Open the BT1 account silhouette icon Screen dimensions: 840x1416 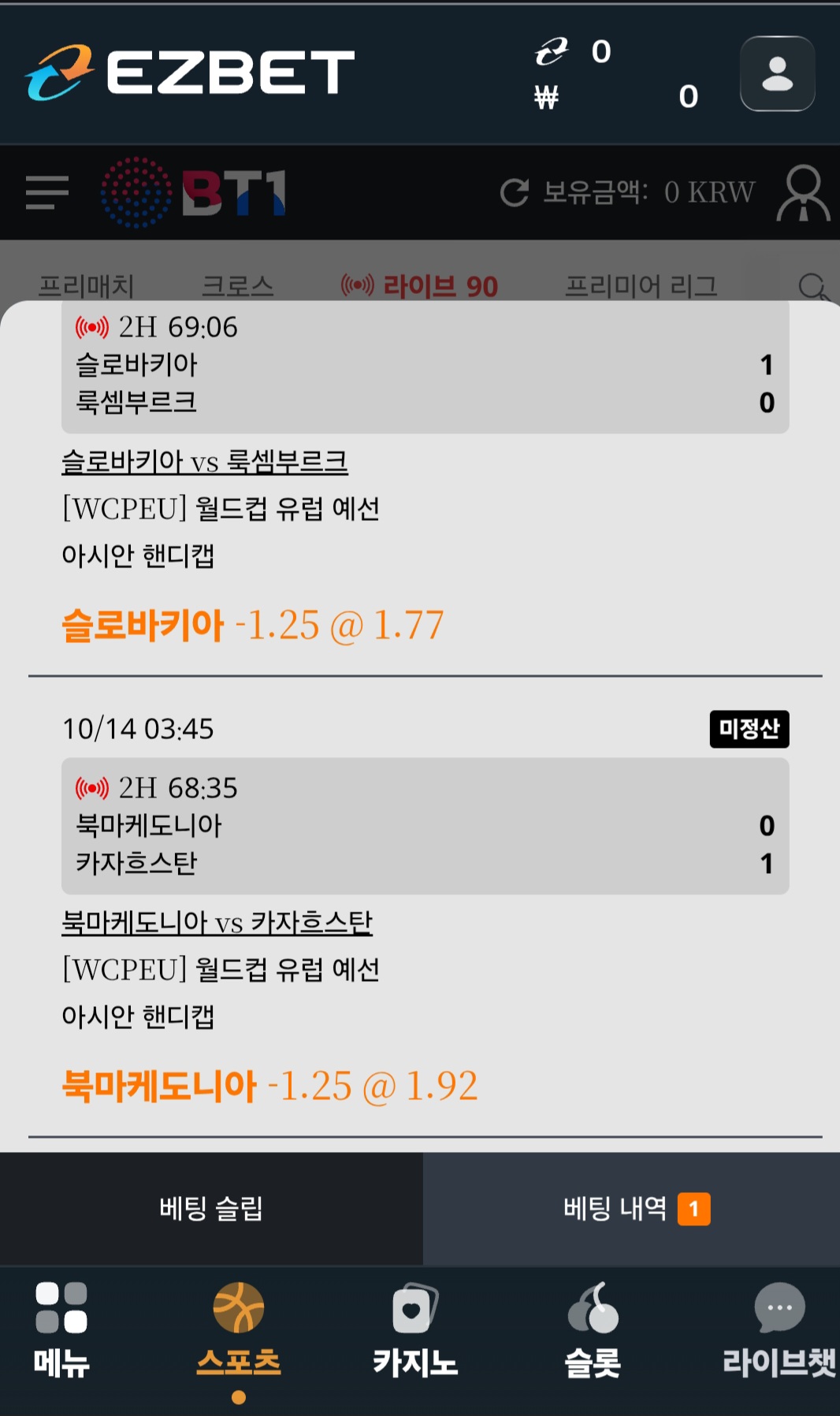pos(803,192)
